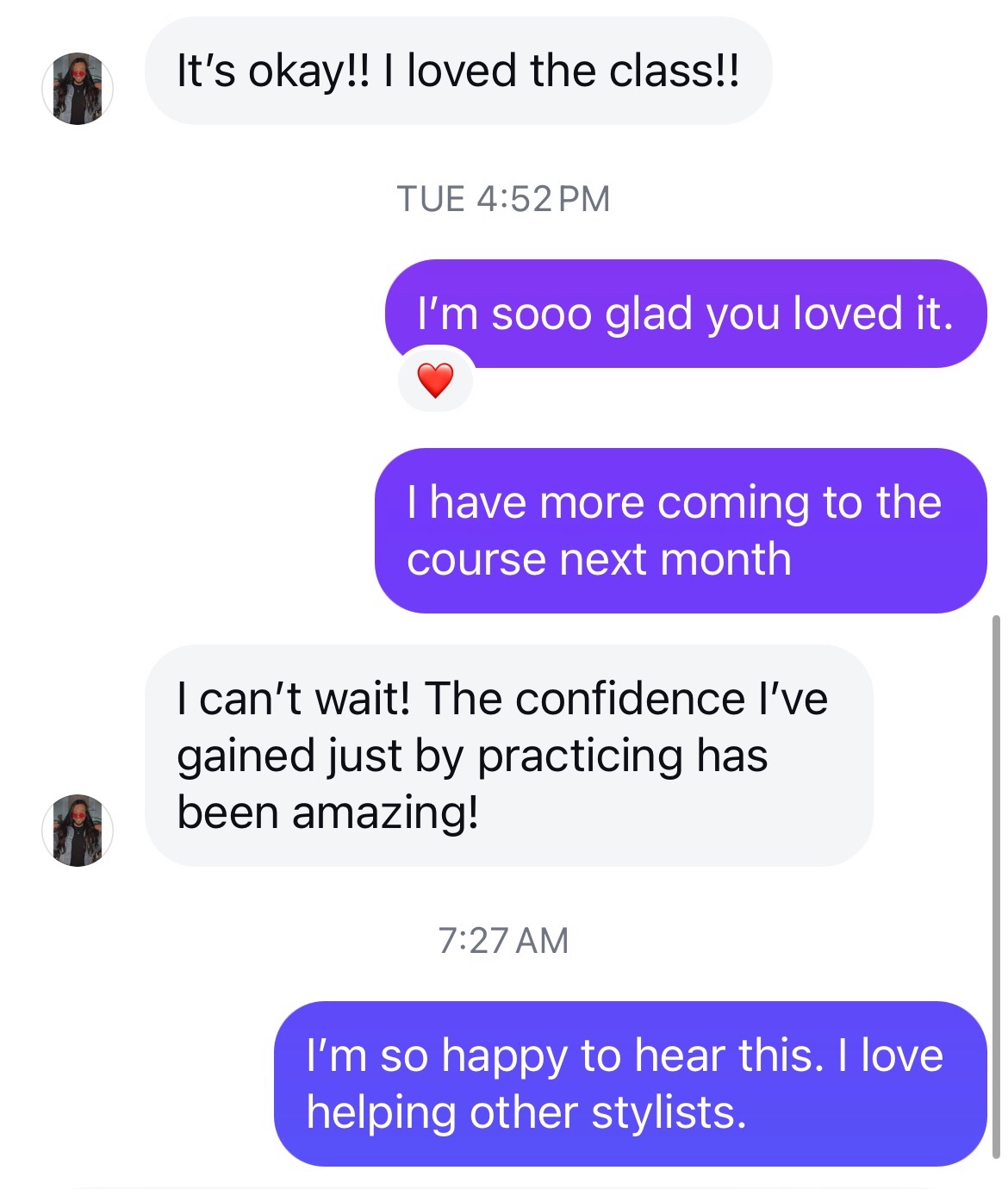The image size is (1008, 1189).
Task: Open sender's avatar beside "I can't wait!" message
Action: point(78,830)
